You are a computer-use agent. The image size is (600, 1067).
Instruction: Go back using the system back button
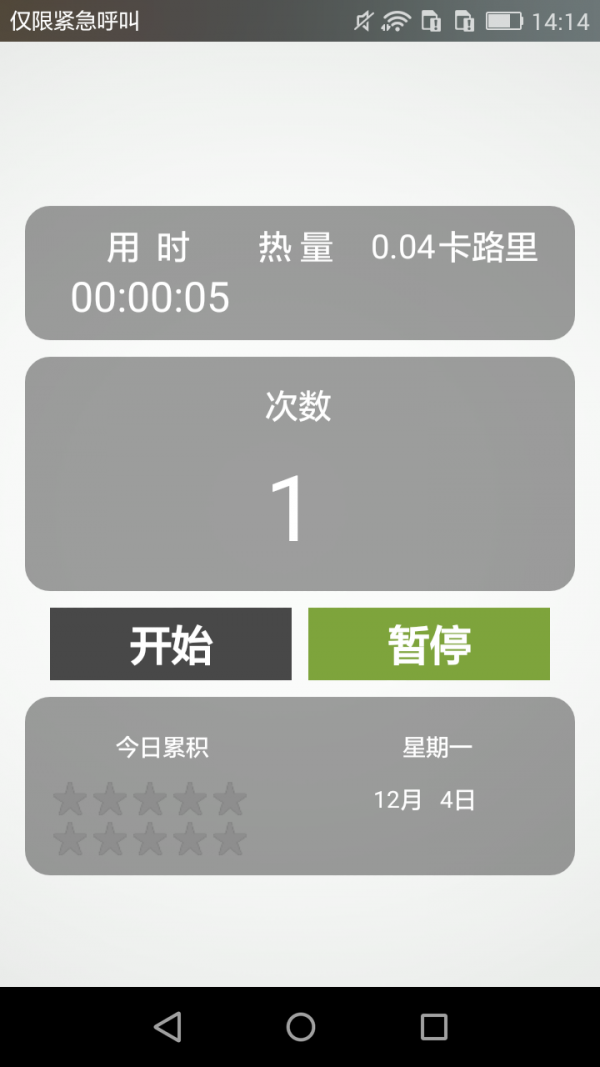(168, 1026)
